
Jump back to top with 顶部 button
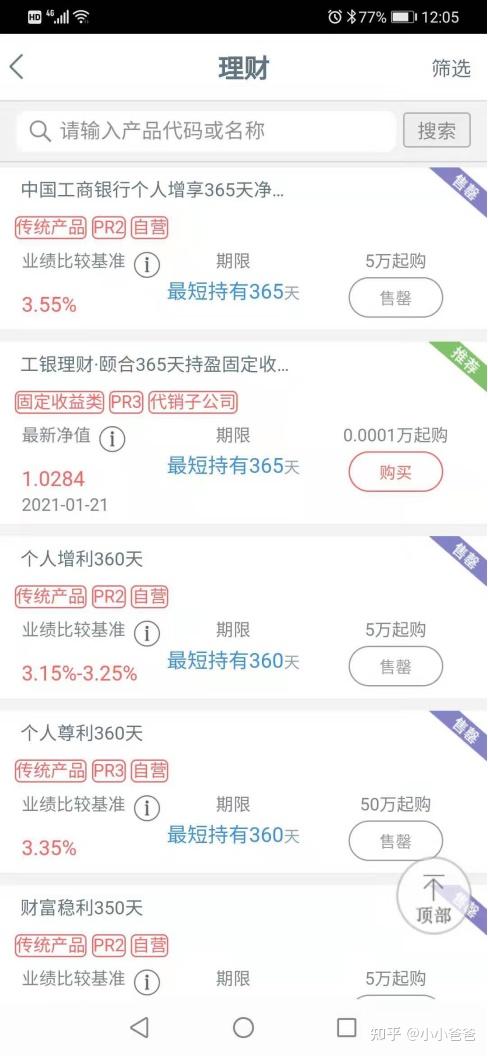pyautogui.click(x=433, y=896)
